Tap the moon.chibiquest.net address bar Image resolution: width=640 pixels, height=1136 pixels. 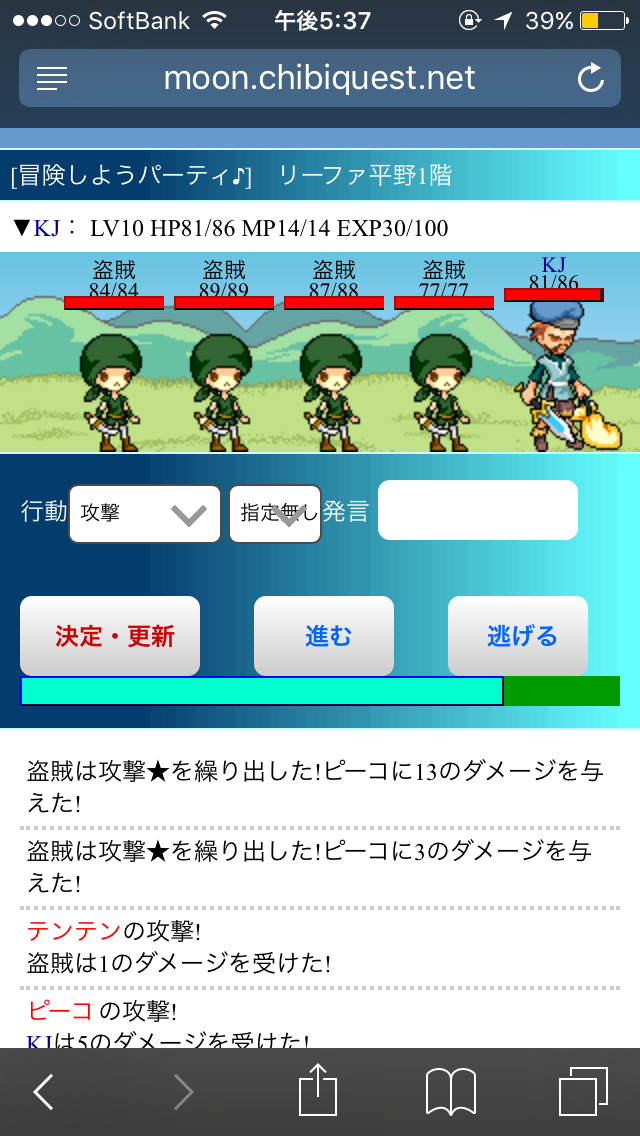[319, 78]
